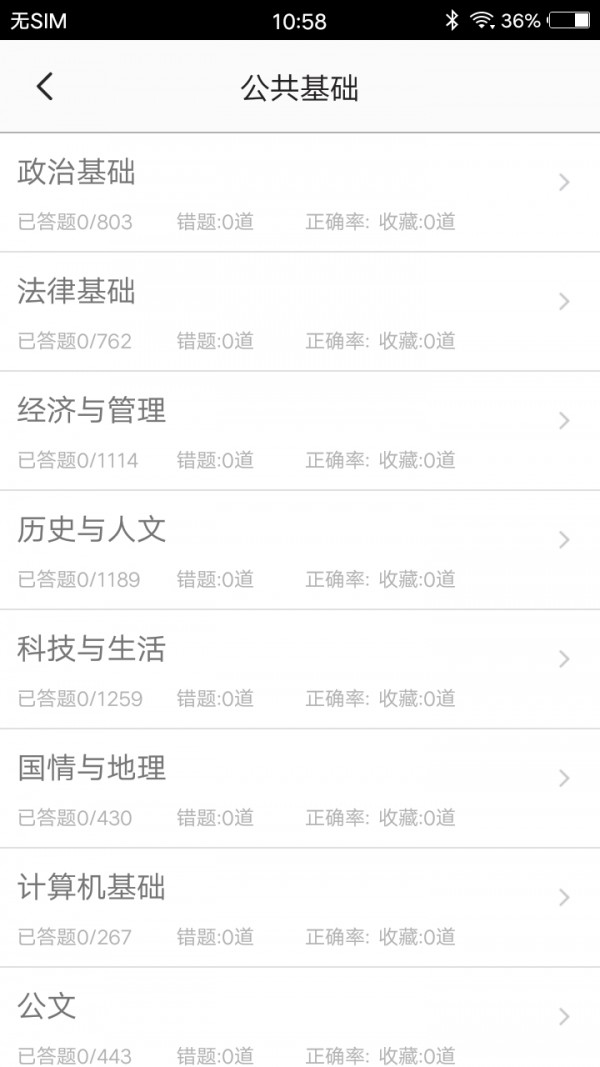Select the 法律基础 category
The image size is (600, 1067).
[x=300, y=312]
